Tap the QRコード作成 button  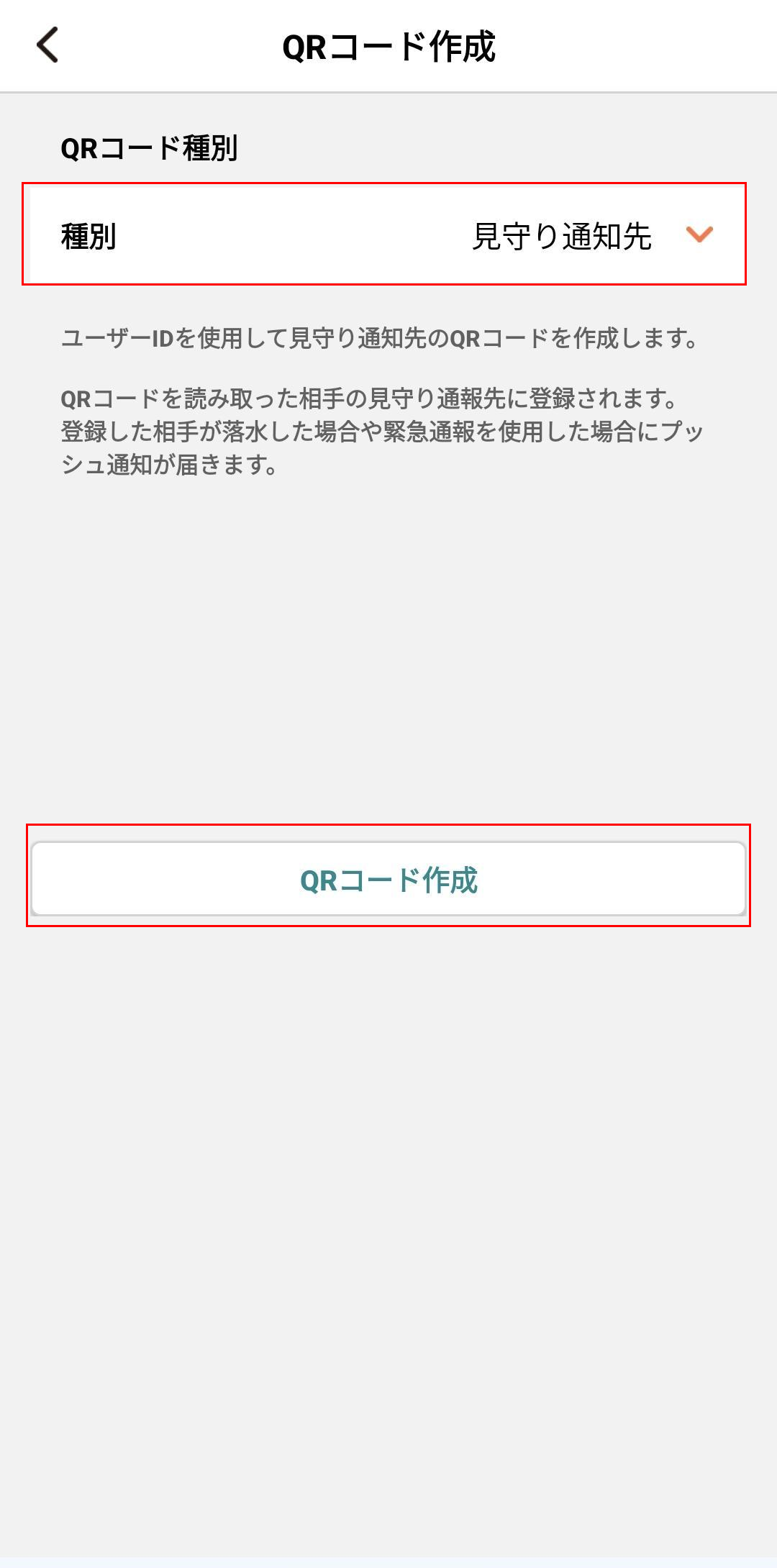point(388,879)
